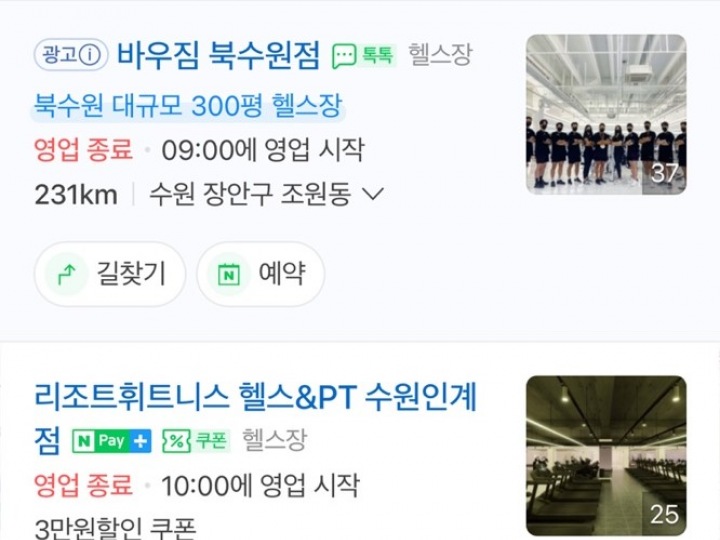Open the 리조트휘트니스 헬스&PT 수원인계점 listing

point(255,398)
